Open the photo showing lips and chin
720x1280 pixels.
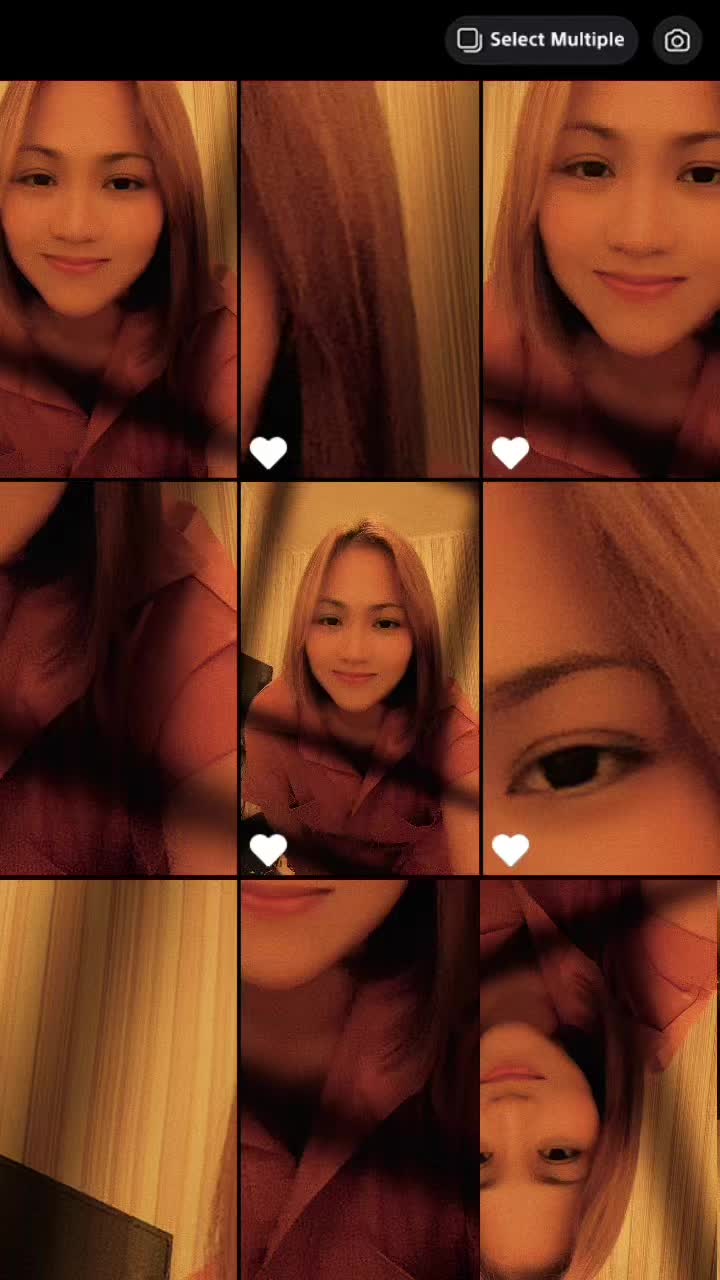click(359, 1078)
